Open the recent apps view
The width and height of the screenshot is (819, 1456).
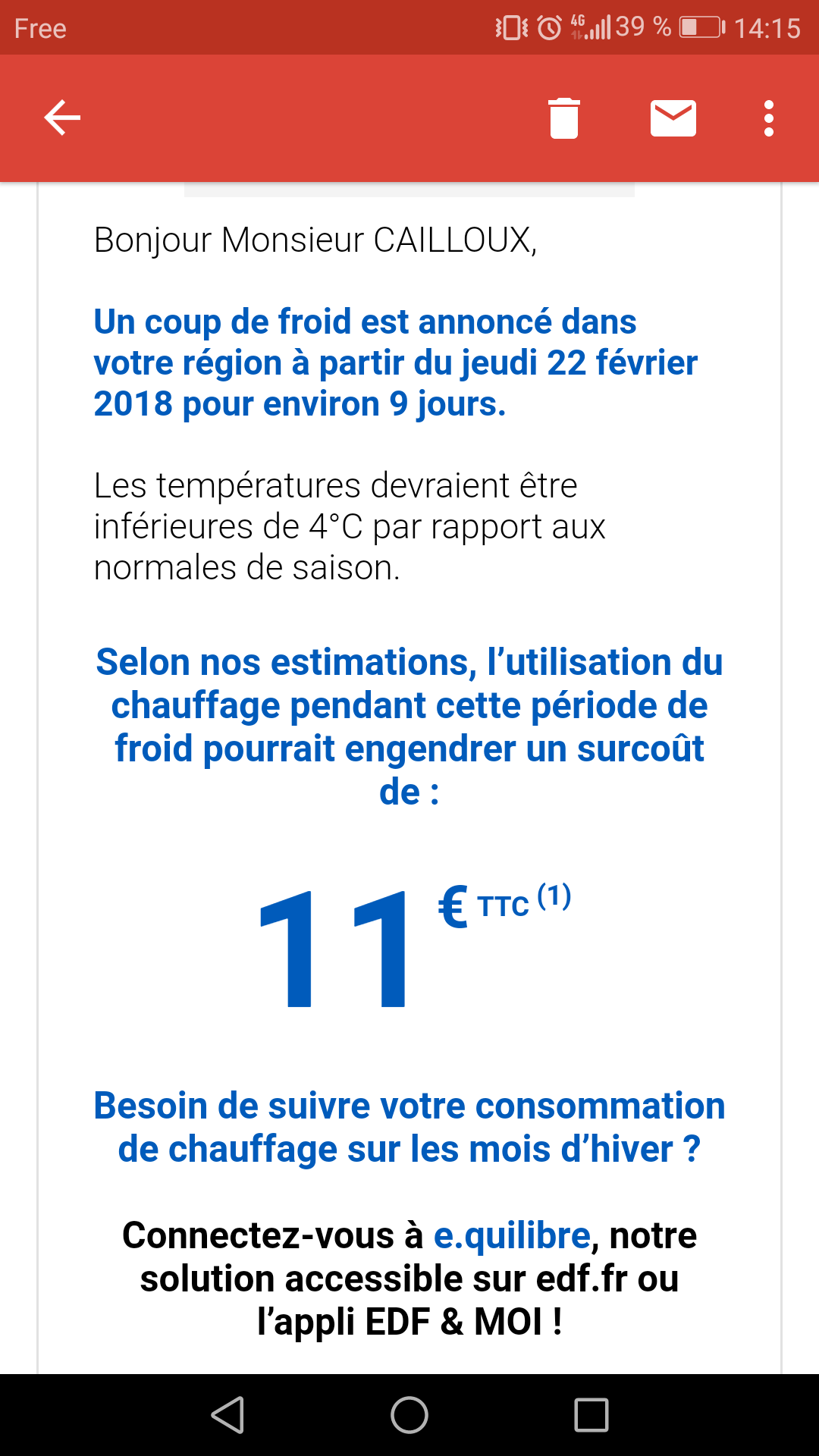pyautogui.click(x=591, y=1415)
